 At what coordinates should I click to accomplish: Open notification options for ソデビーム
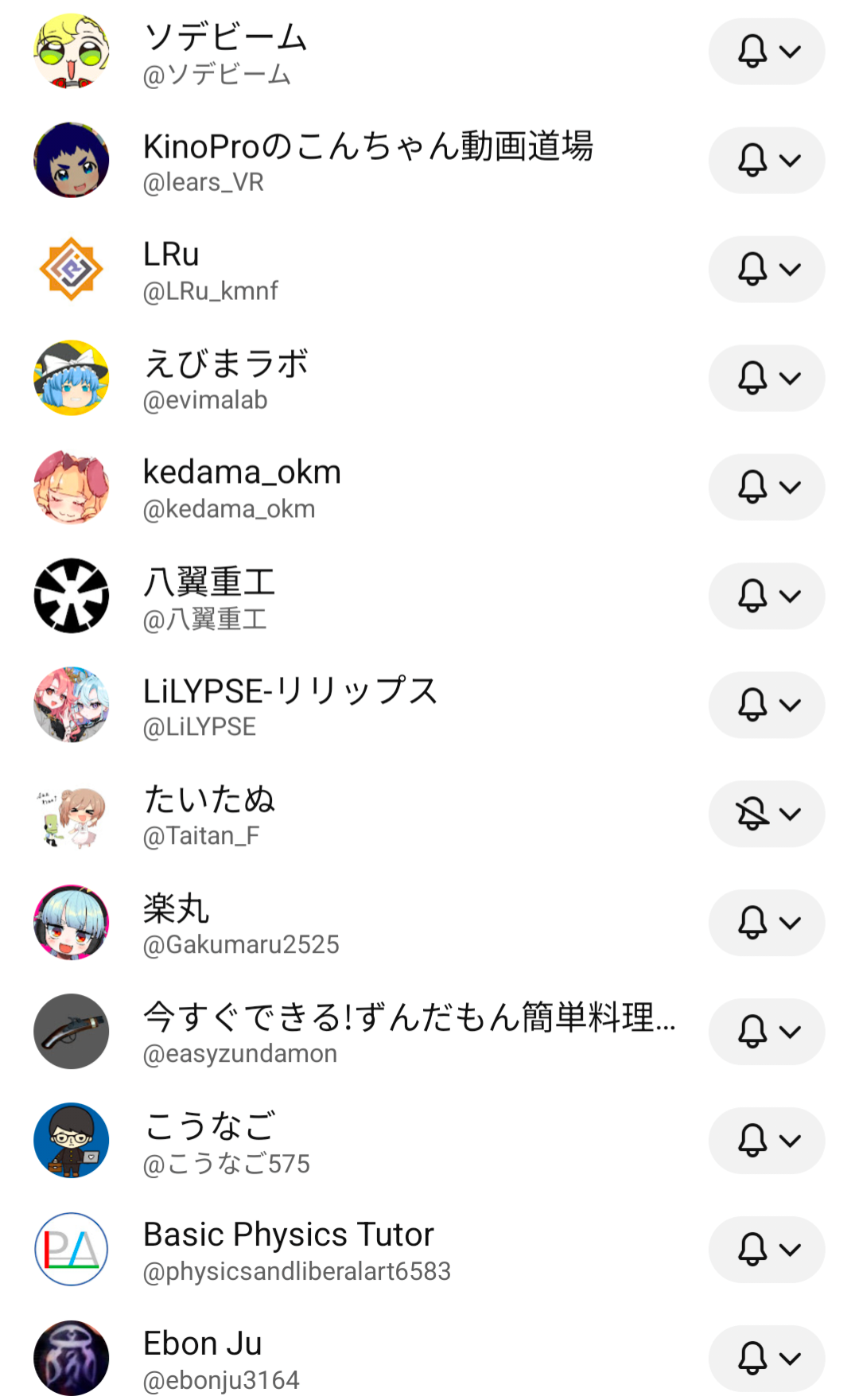(766, 52)
